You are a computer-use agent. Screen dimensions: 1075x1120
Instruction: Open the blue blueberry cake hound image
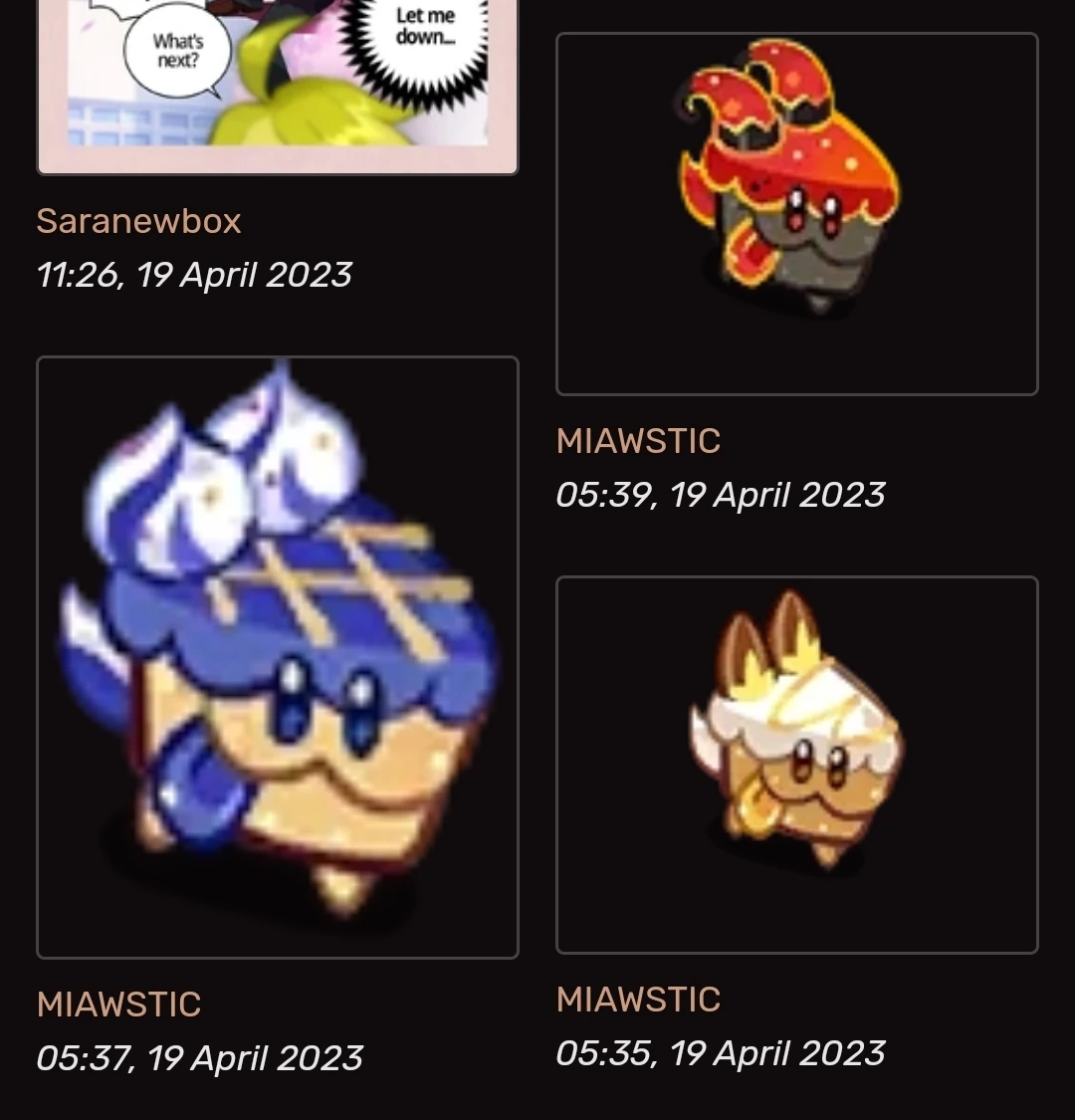277,657
